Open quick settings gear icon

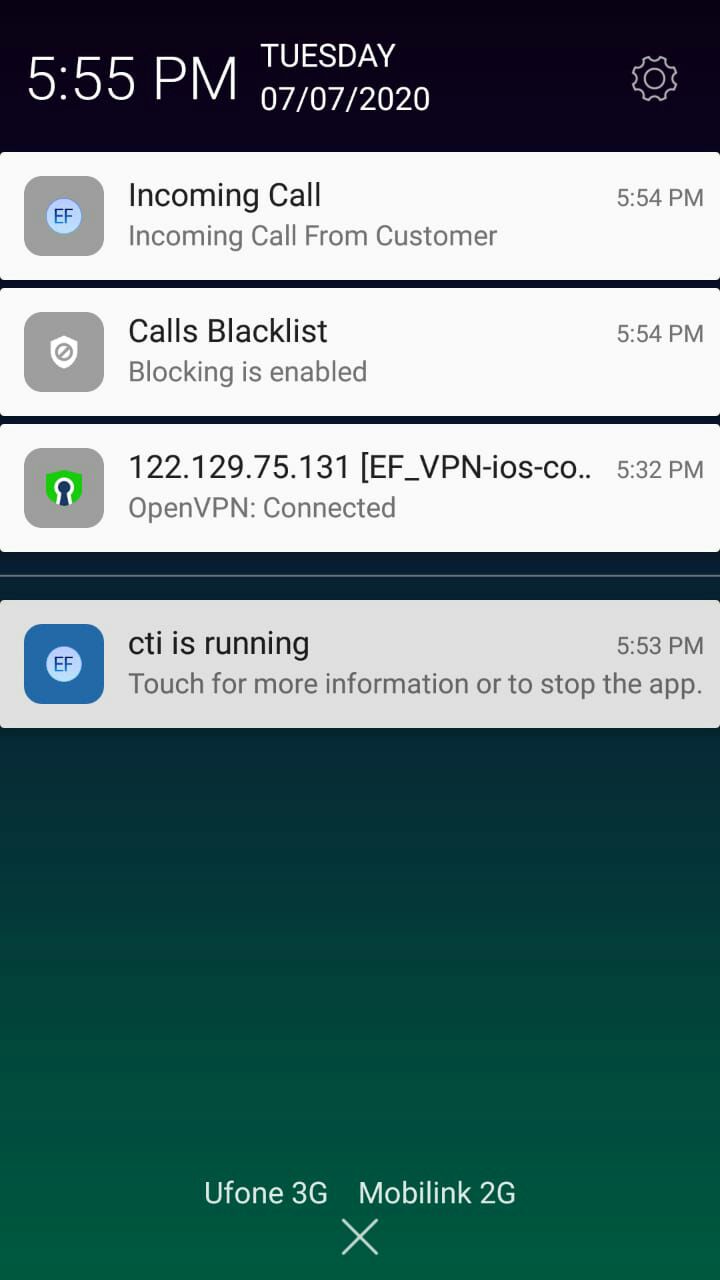click(653, 78)
